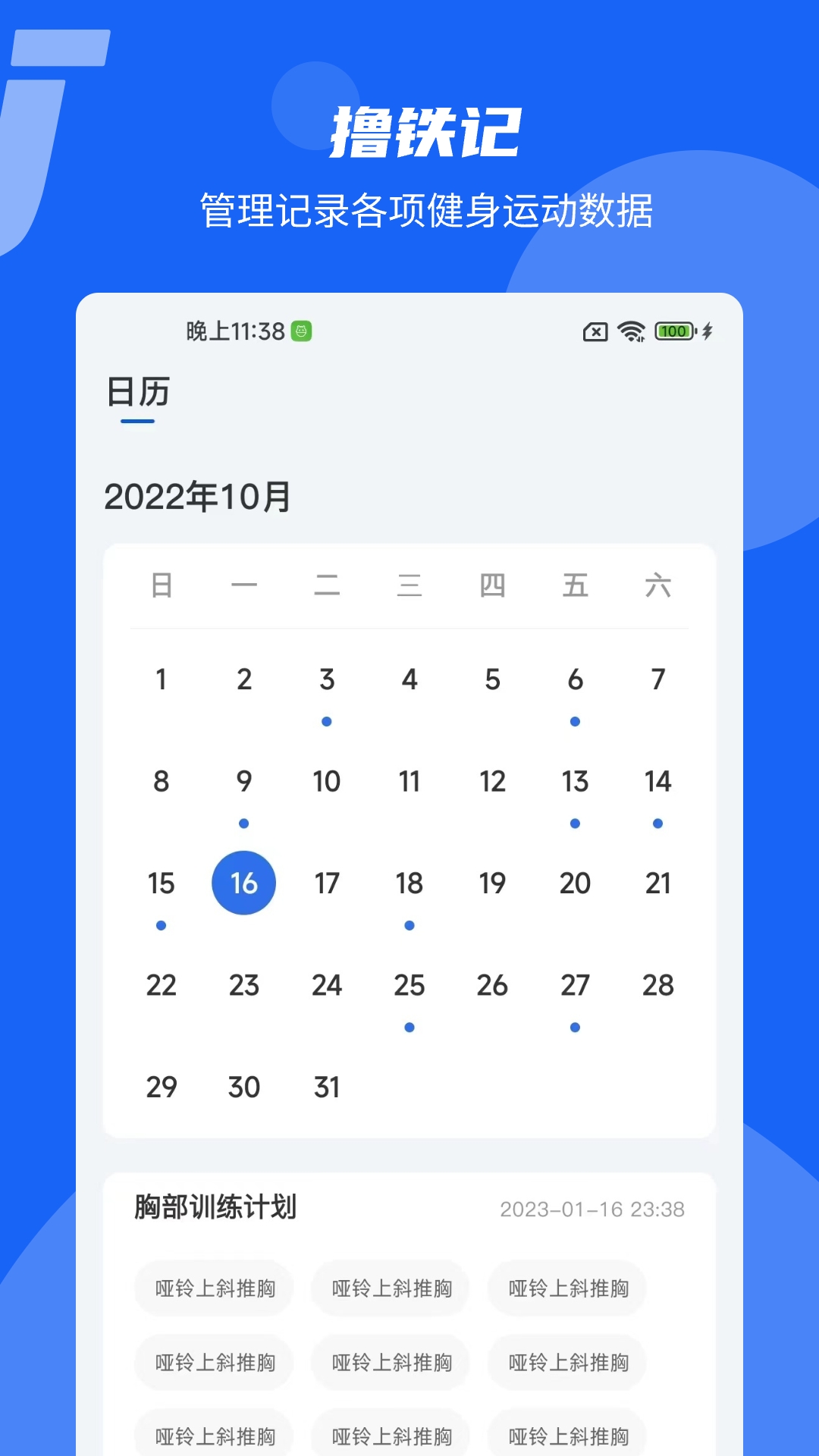Open the 胸部训练计划 plan details

pyautogui.click(x=215, y=1209)
